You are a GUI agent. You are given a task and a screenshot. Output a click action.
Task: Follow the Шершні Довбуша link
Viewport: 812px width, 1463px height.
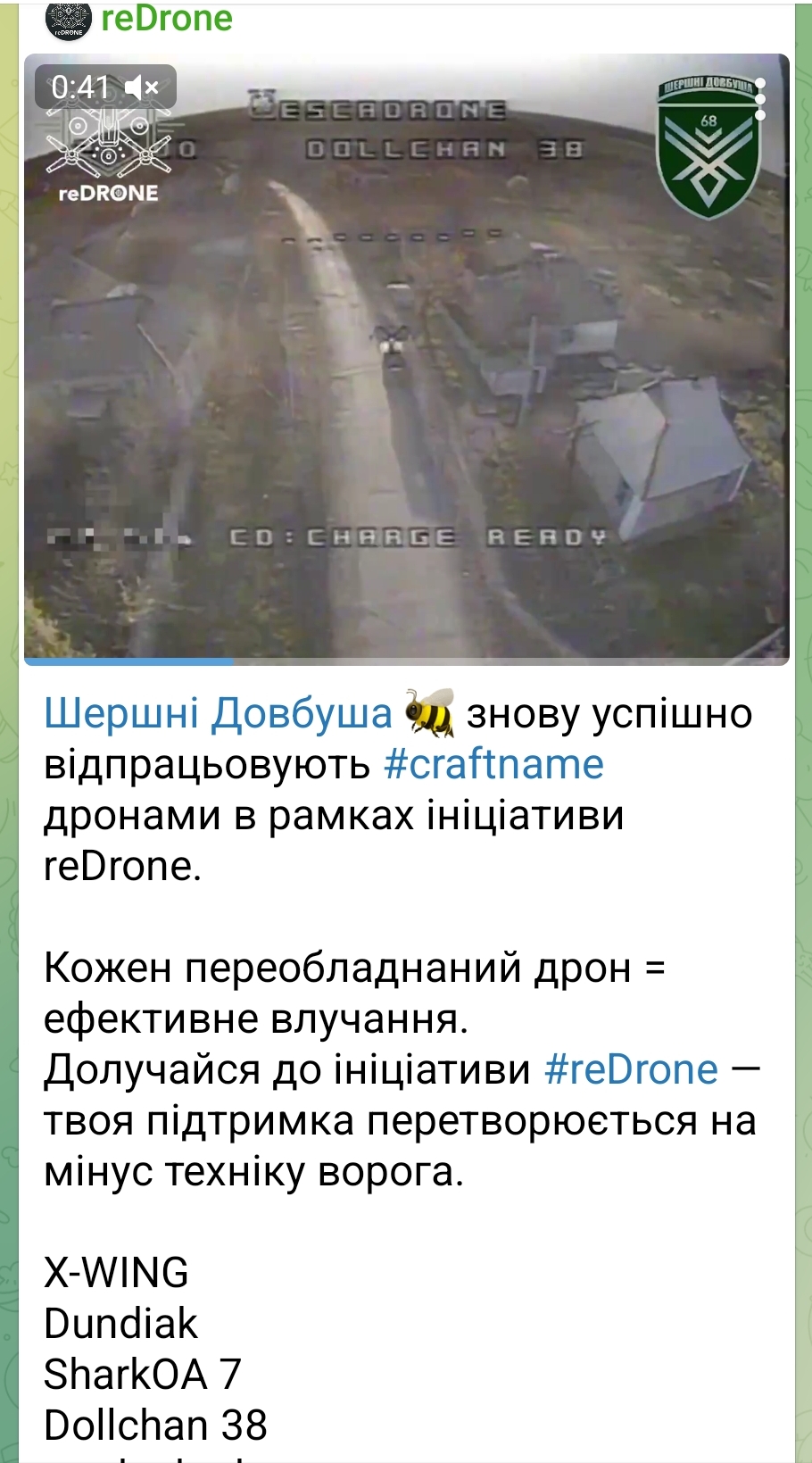218,714
